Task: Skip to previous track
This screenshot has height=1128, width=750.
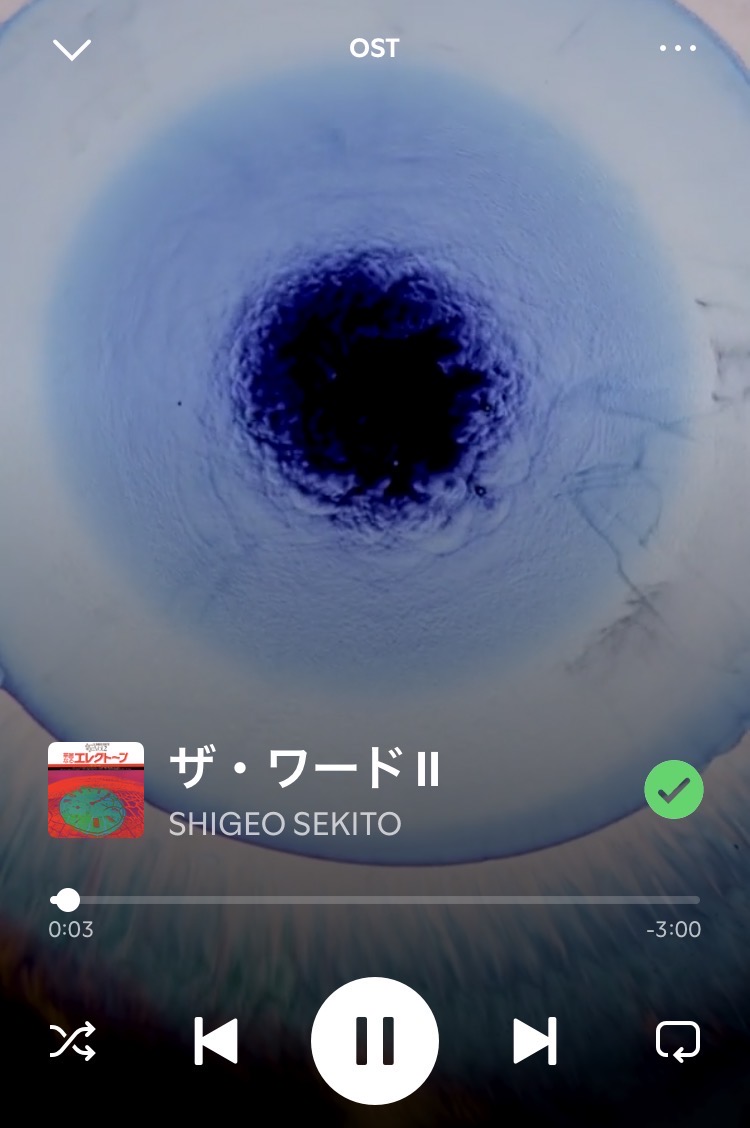Action: point(216,1041)
